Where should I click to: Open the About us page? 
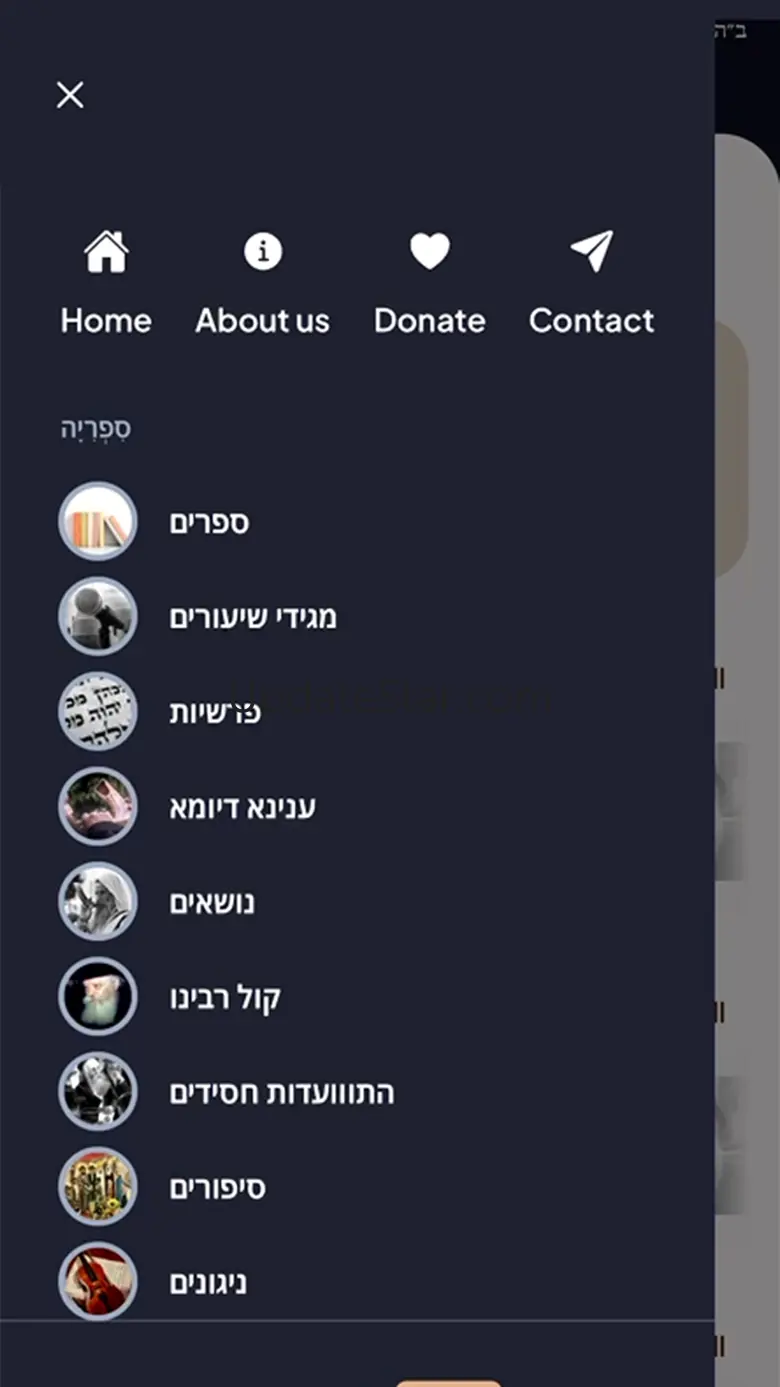click(x=262, y=284)
